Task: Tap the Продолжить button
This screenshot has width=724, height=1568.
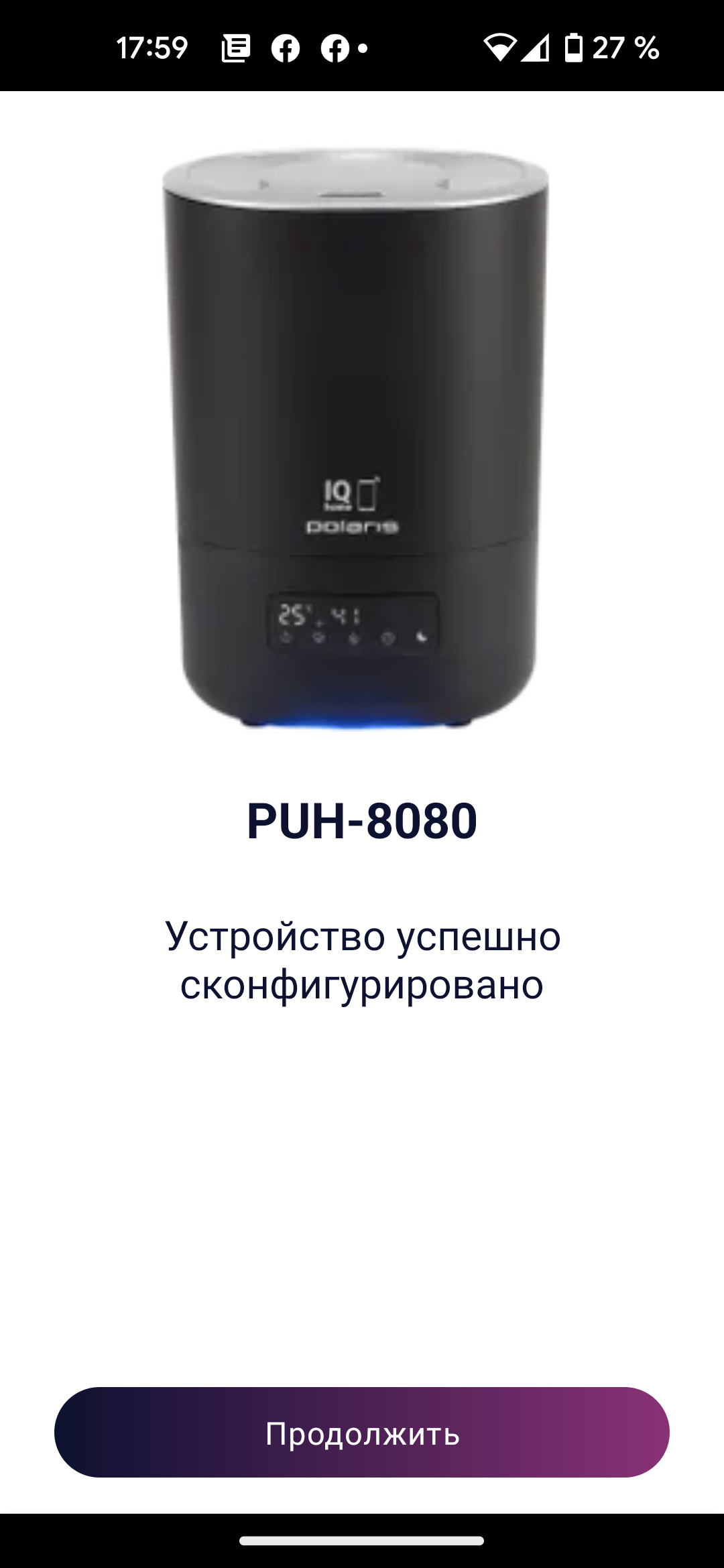Action: pos(362,1433)
